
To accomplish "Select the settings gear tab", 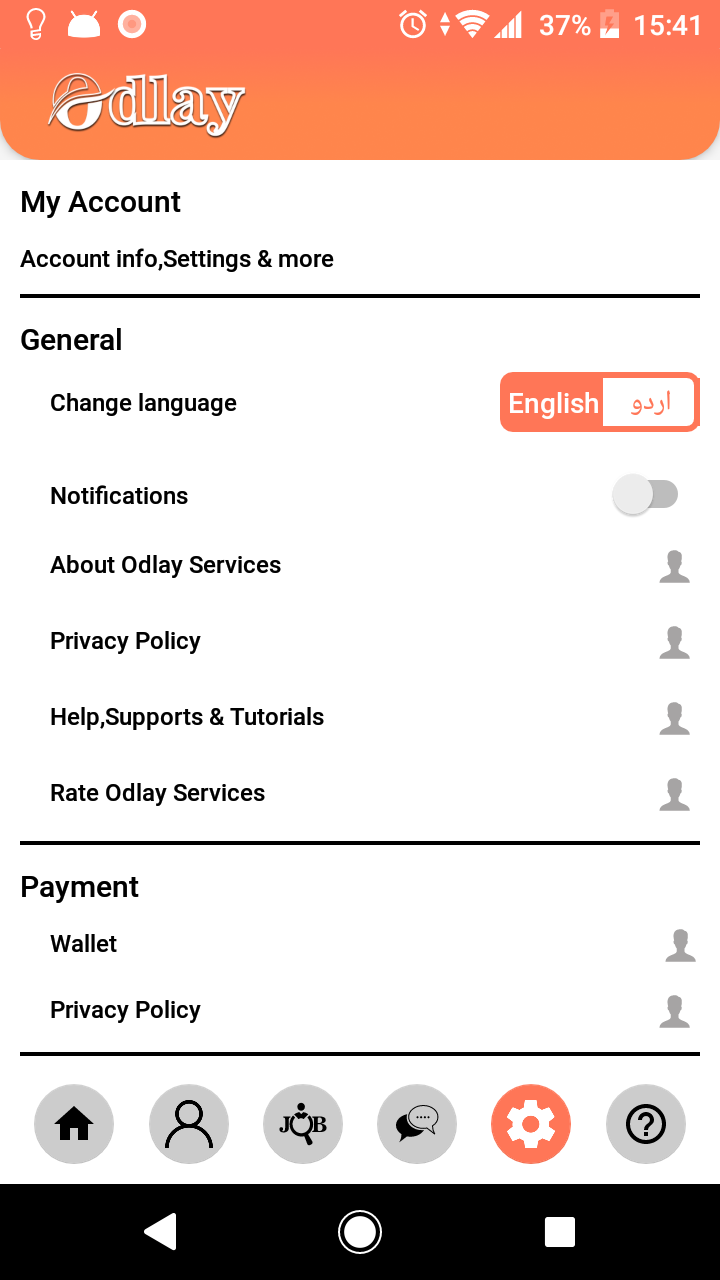I will [531, 1125].
